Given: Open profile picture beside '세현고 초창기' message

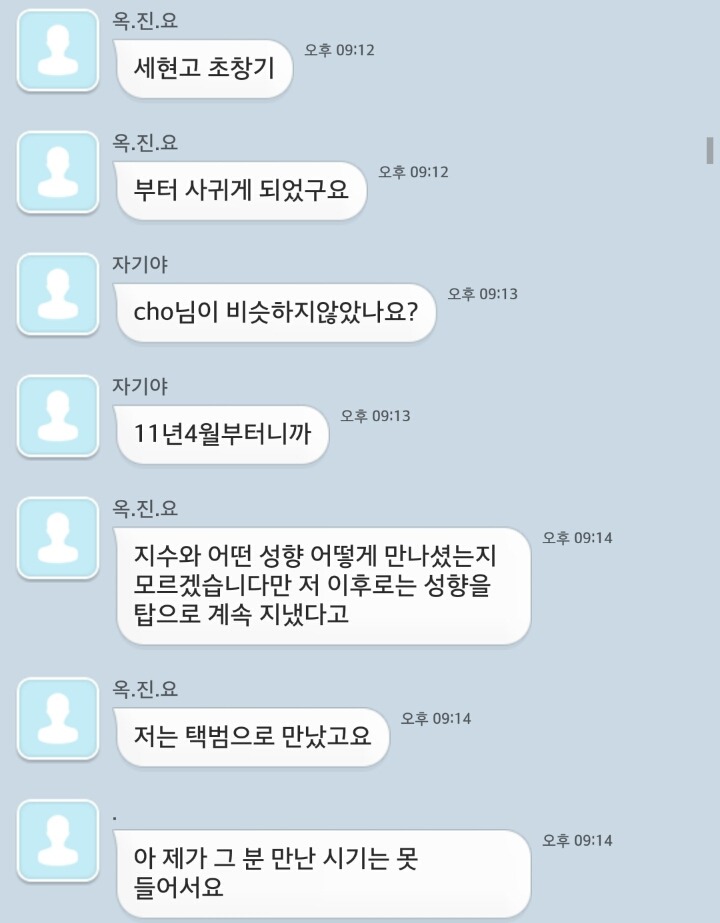Looking at the screenshot, I should click(x=58, y=51).
